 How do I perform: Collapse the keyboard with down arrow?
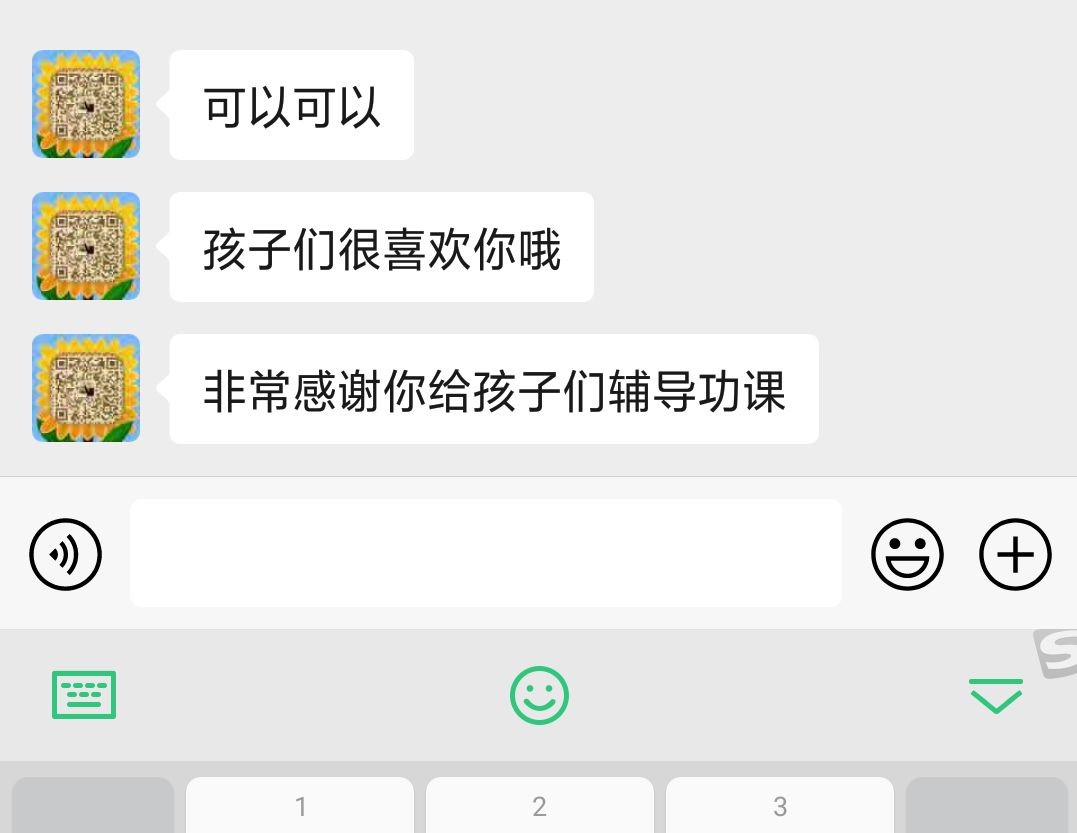click(995, 695)
